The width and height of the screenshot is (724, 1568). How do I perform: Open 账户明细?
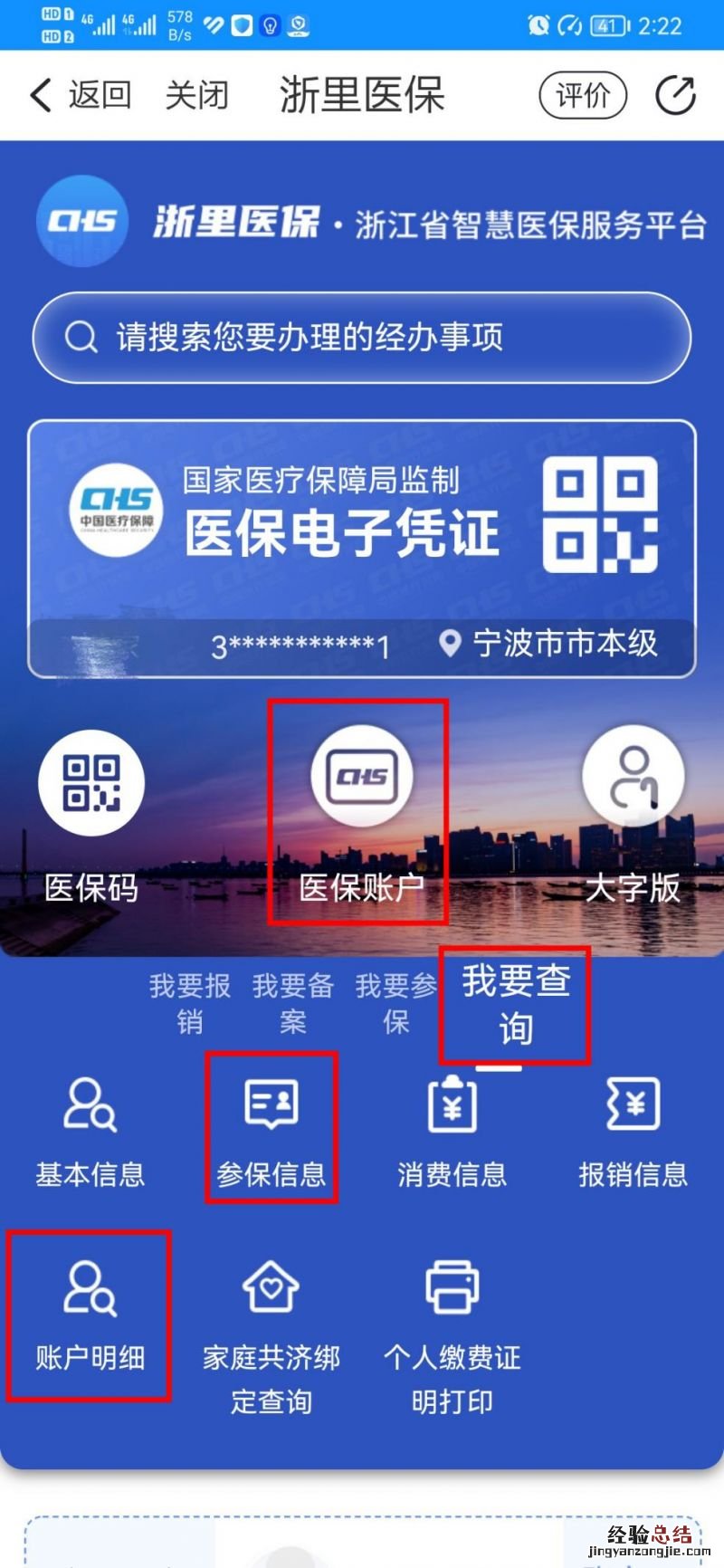90,1315
